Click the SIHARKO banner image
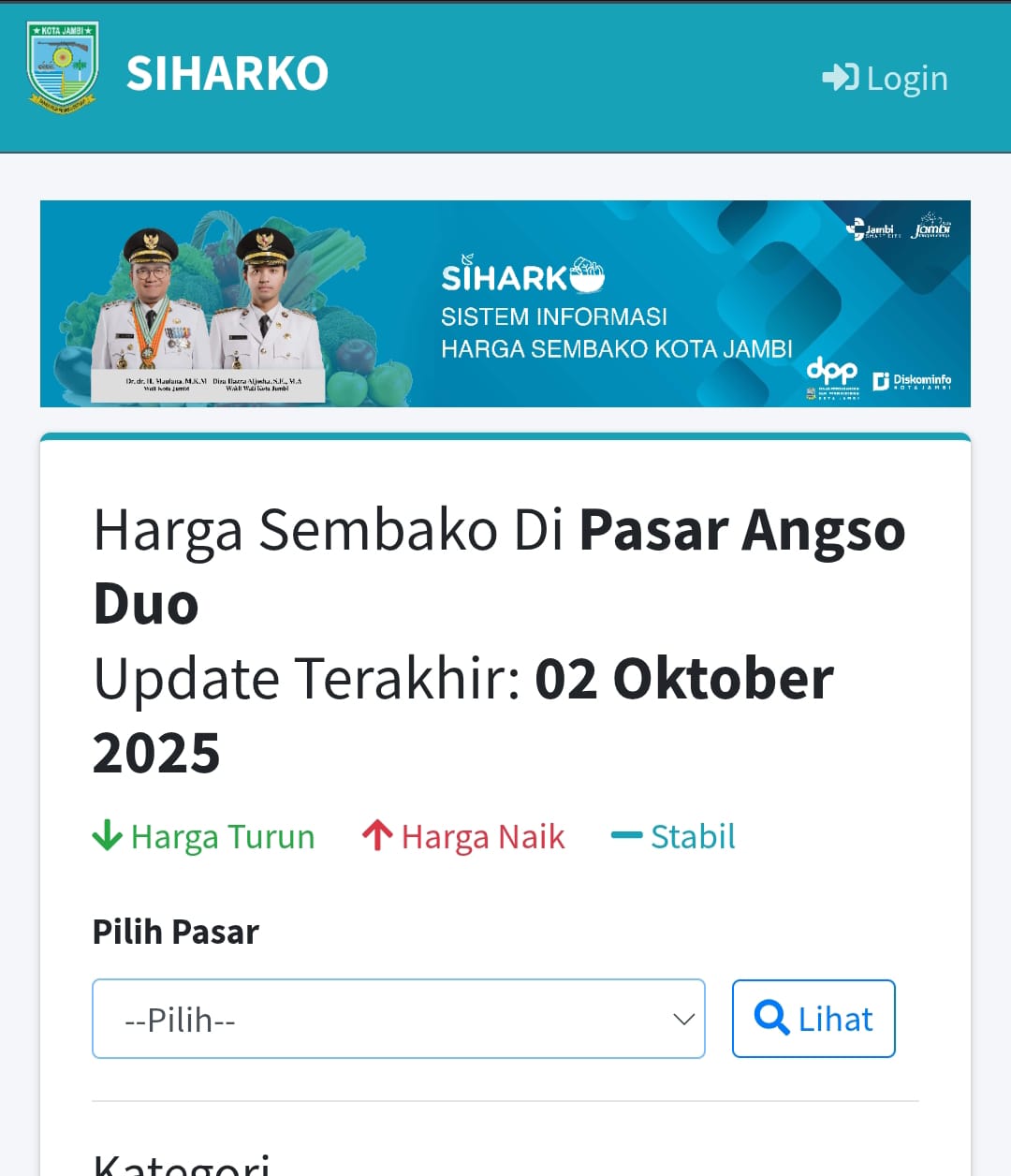Image resolution: width=1011 pixels, height=1176 pixels. (505, 302)
